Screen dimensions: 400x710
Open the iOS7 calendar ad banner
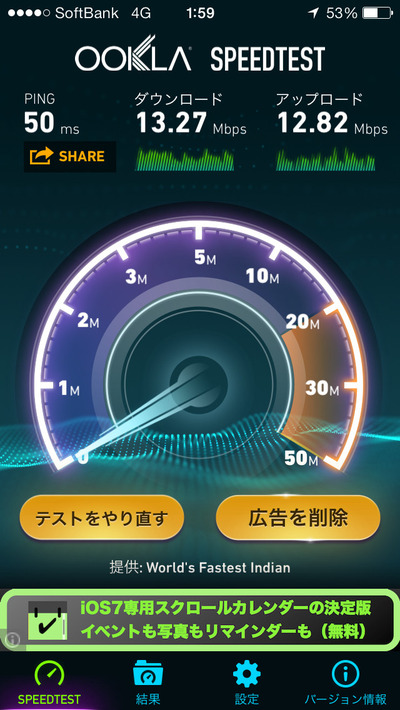click(200, 620)
